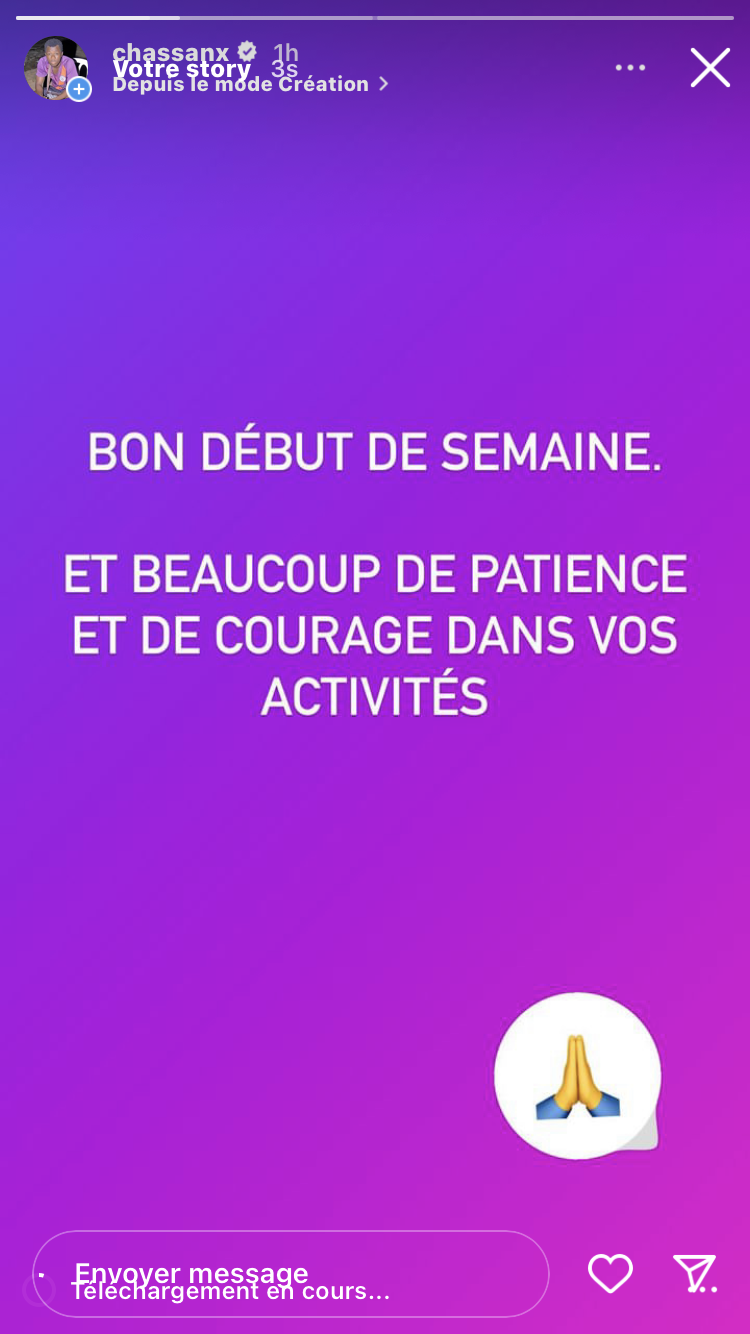The image size is (750, 1334).
Task: Share the story via paper plane icon
Action: coord(694,1274)
